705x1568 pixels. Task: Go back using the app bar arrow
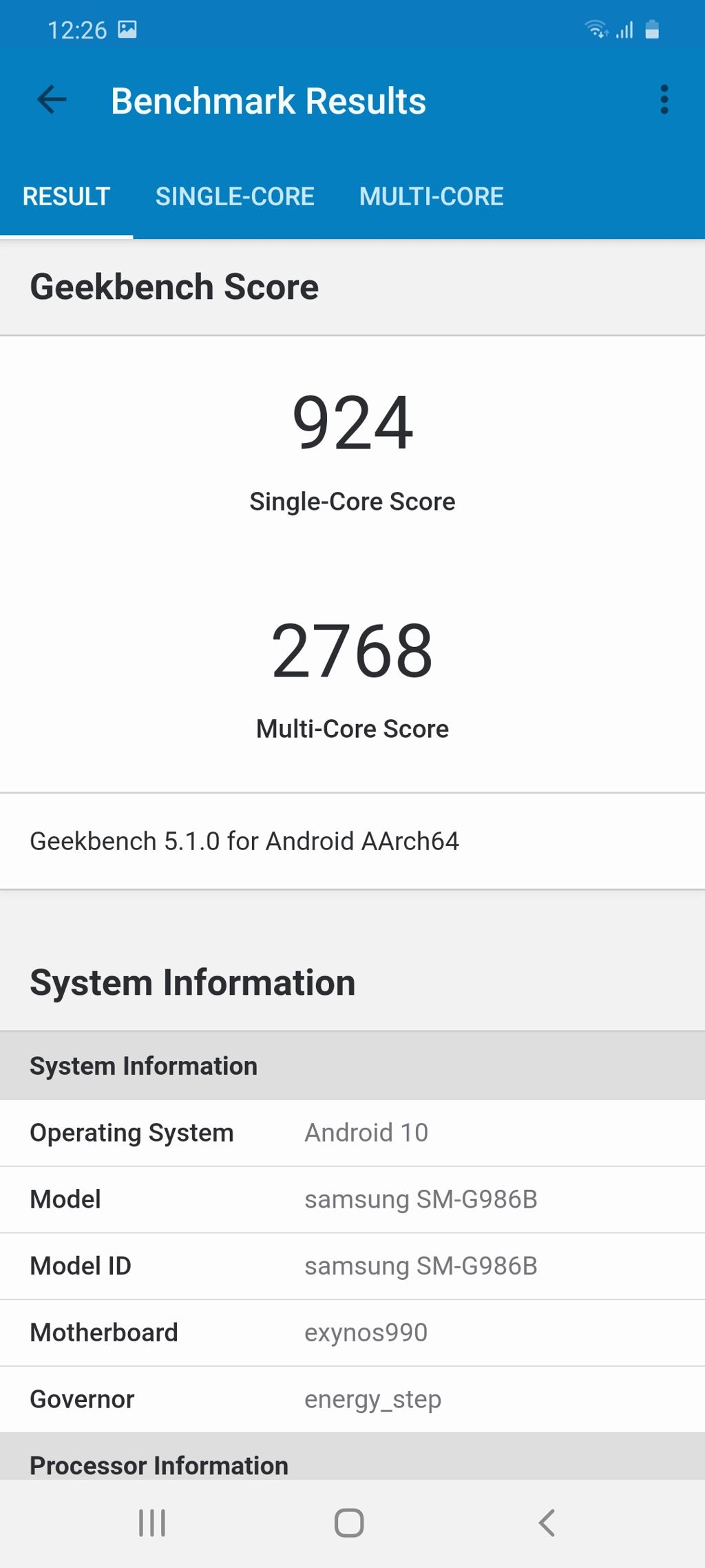pos(52,100)
